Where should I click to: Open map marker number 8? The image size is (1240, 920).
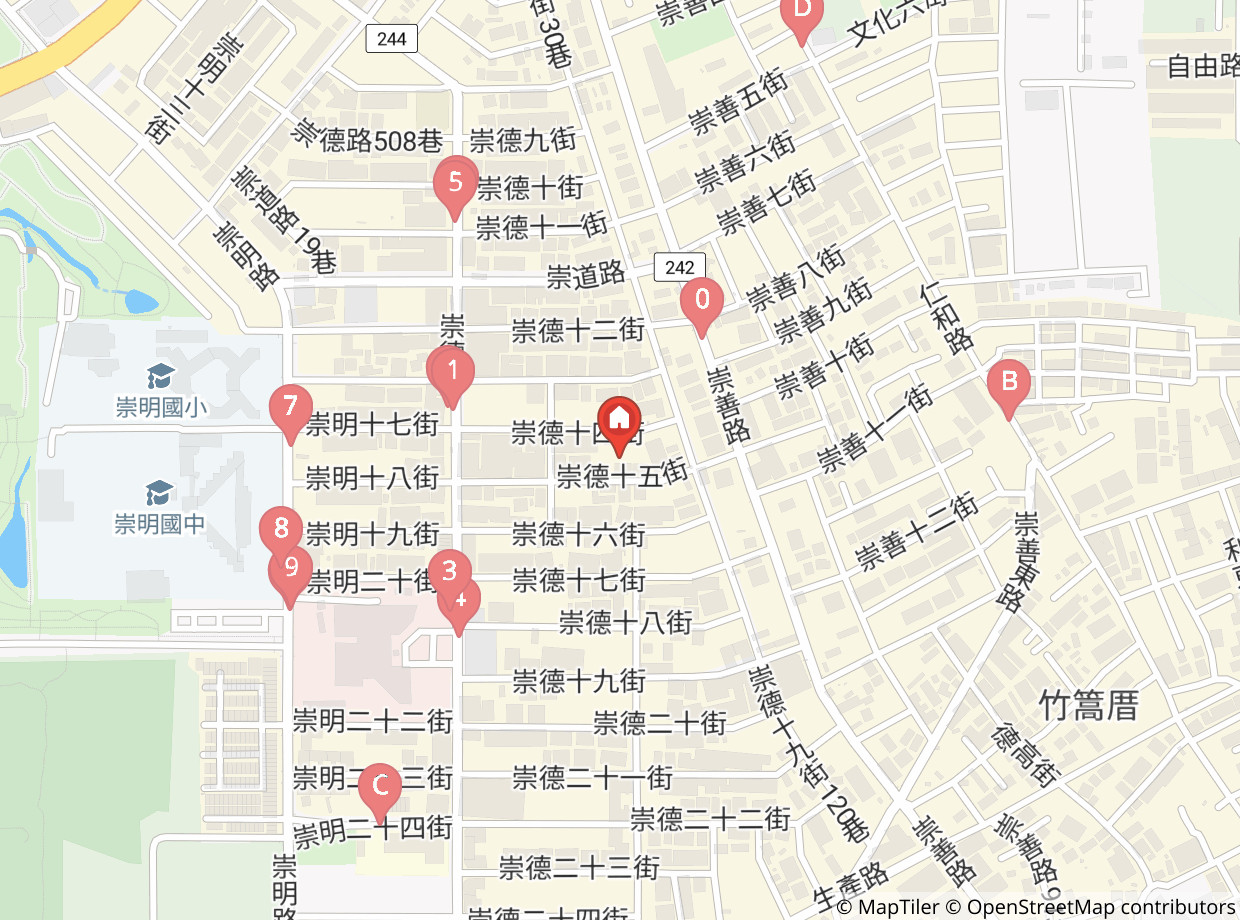[x=280, y=527]
